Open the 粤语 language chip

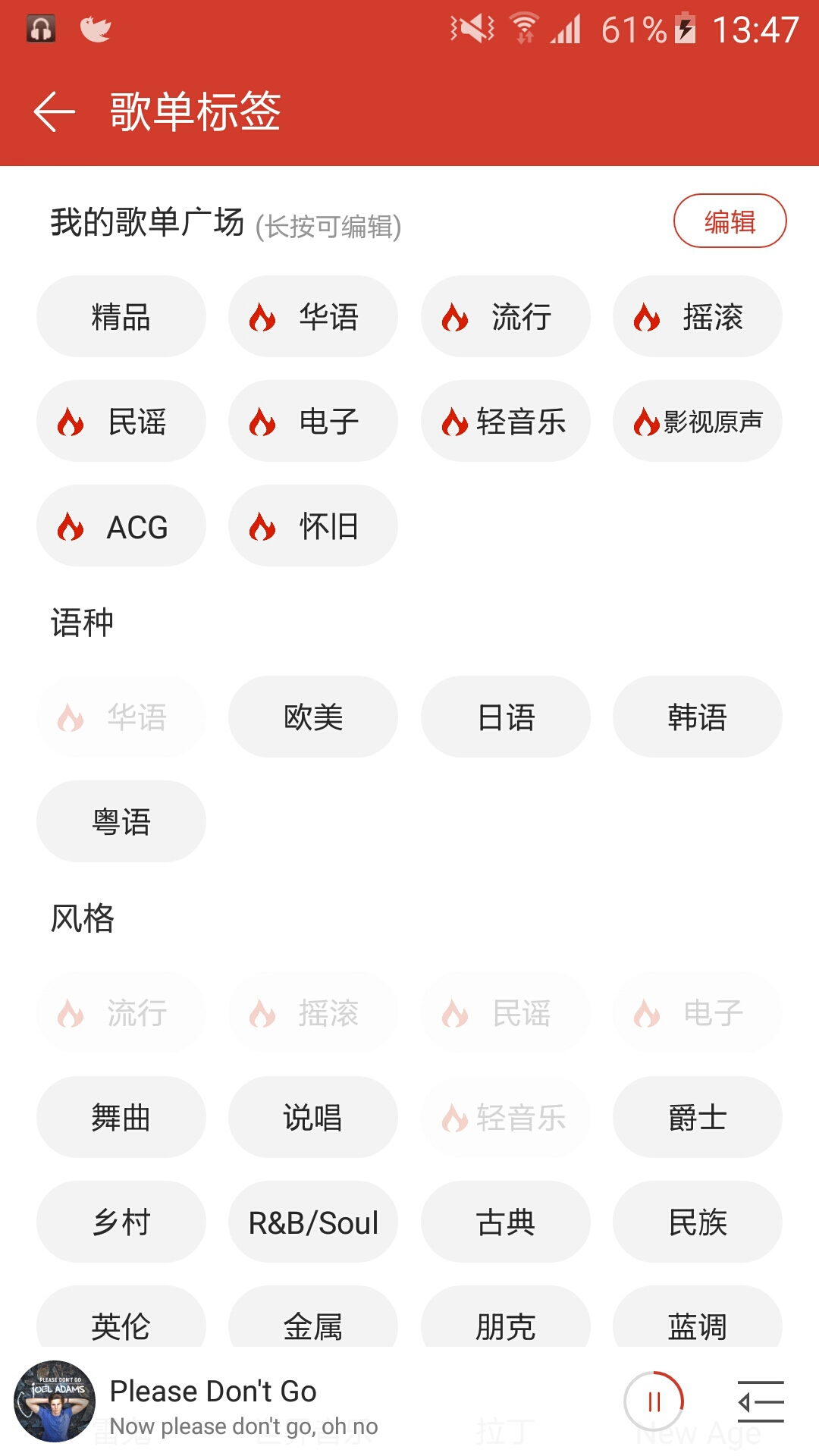point(121,821)
